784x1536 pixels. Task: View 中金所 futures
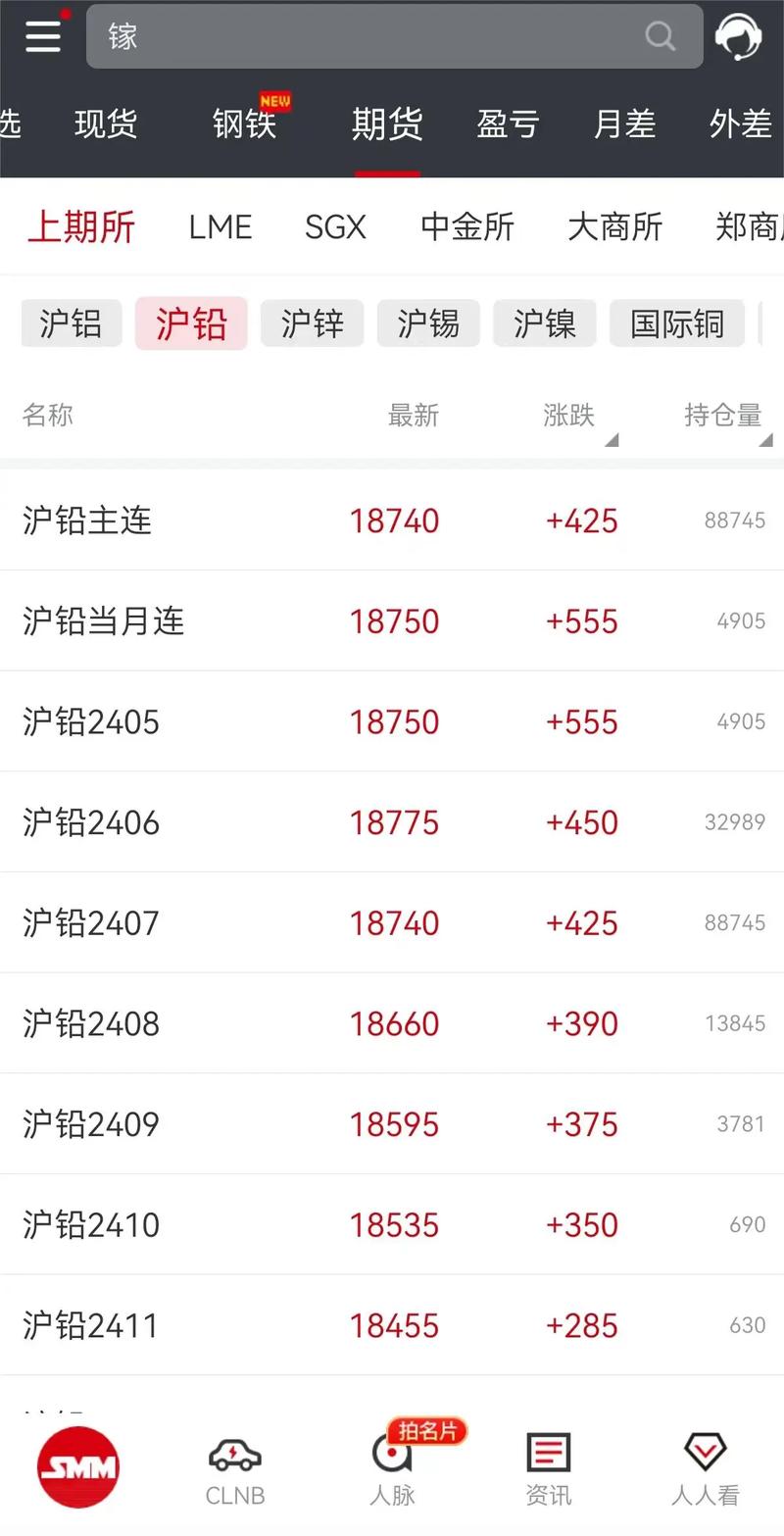(467, 227)
